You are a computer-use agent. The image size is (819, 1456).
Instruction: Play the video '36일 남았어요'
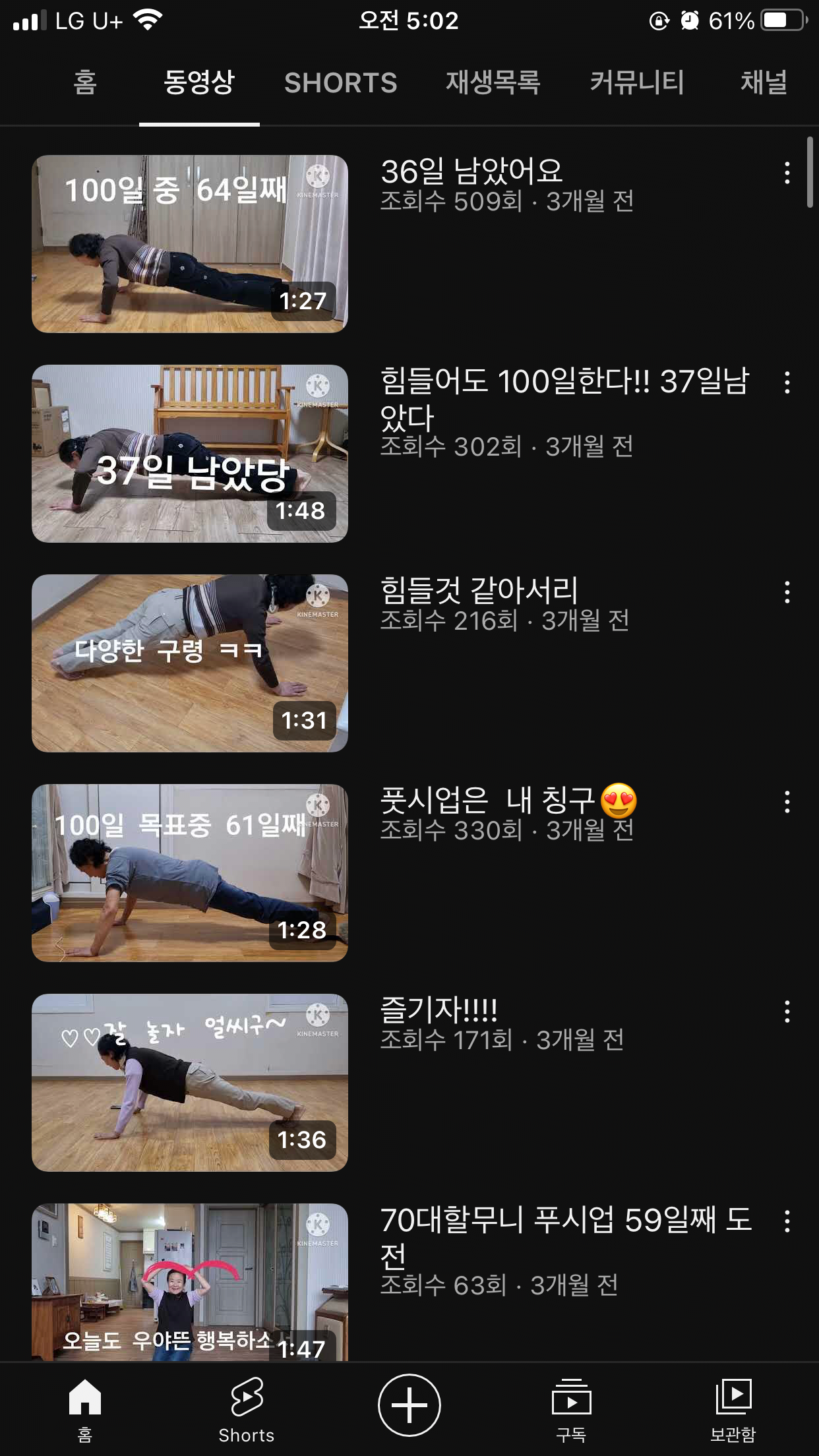click(x=190, y=244)
